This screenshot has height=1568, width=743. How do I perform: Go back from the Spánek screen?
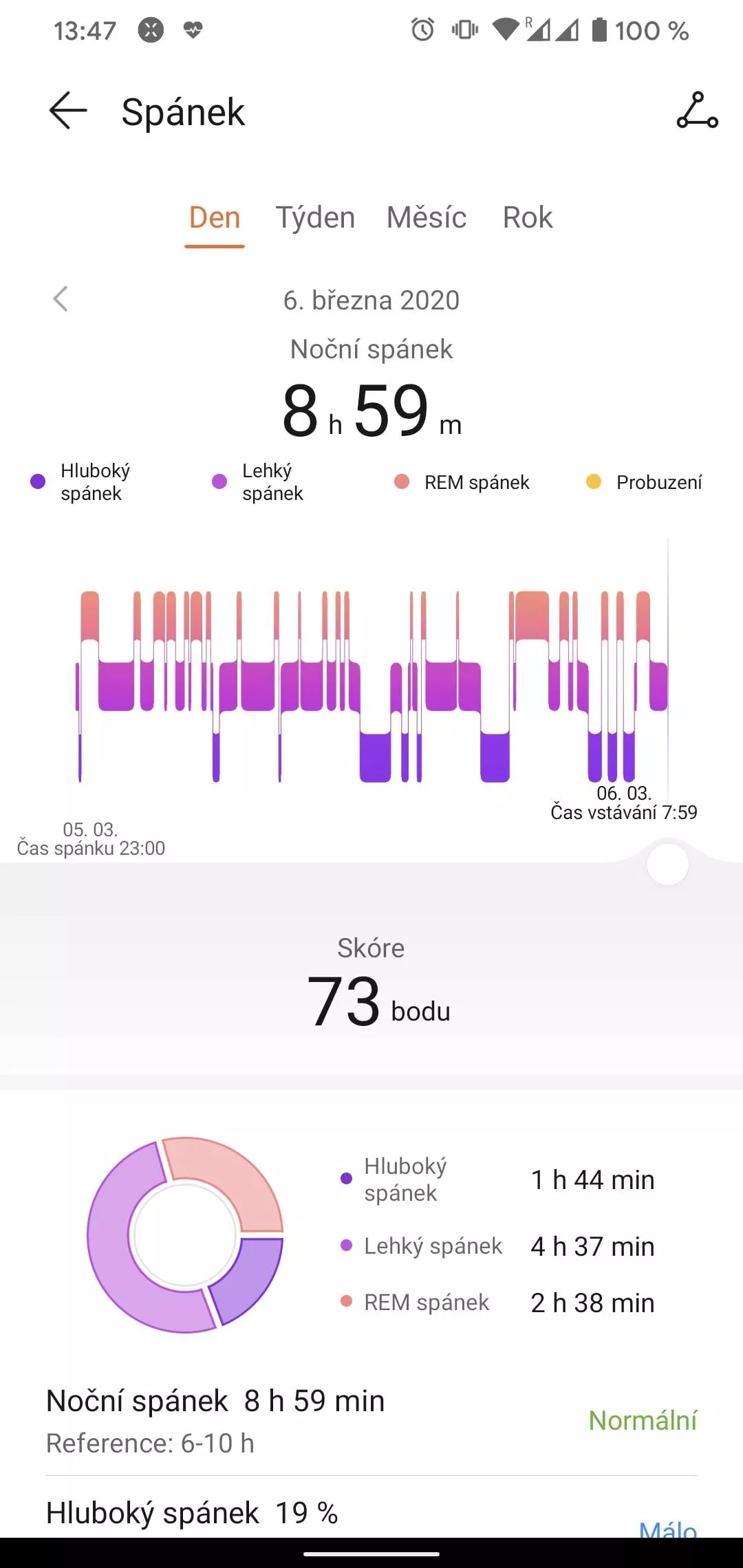[x=68, y=111]
